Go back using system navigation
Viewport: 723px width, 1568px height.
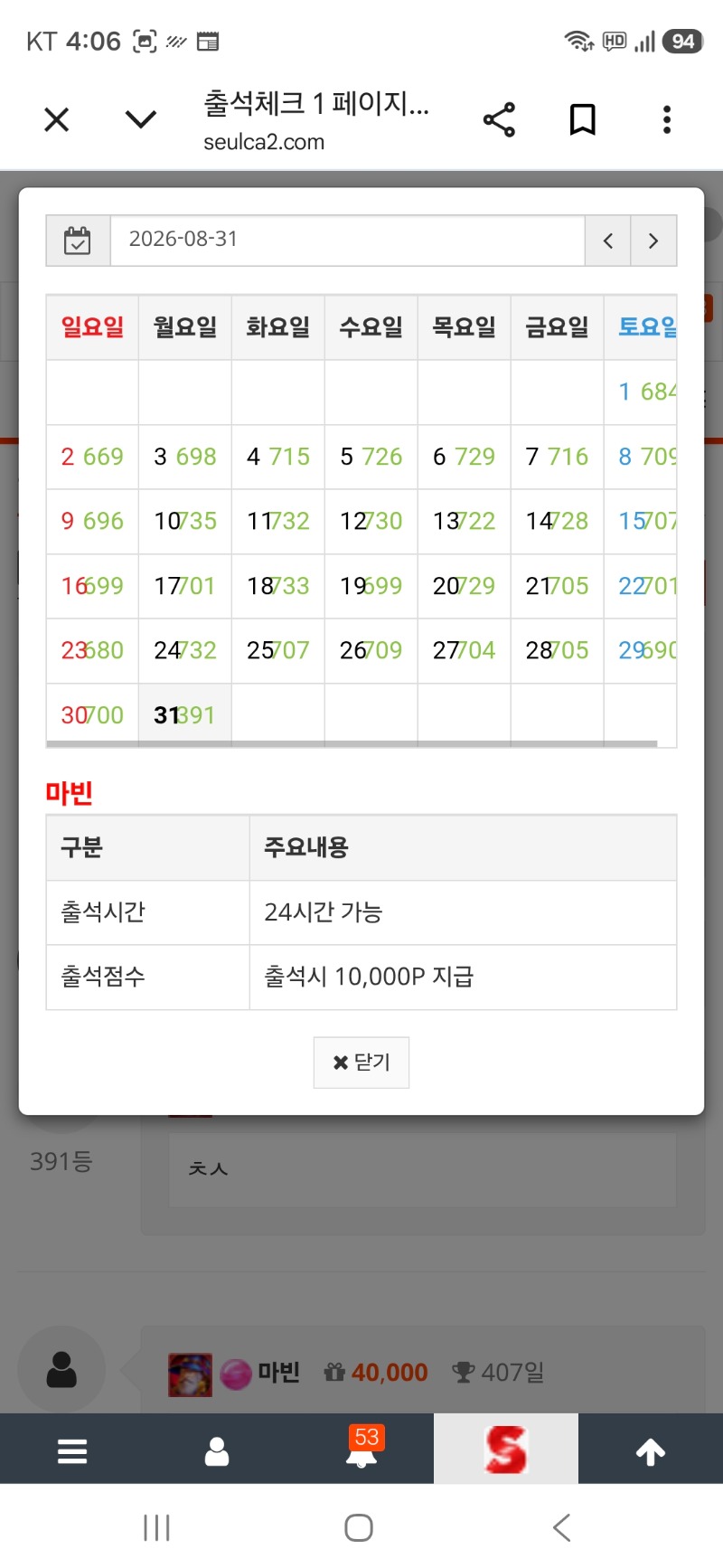pyautogui.click(x=562, y=1528)
